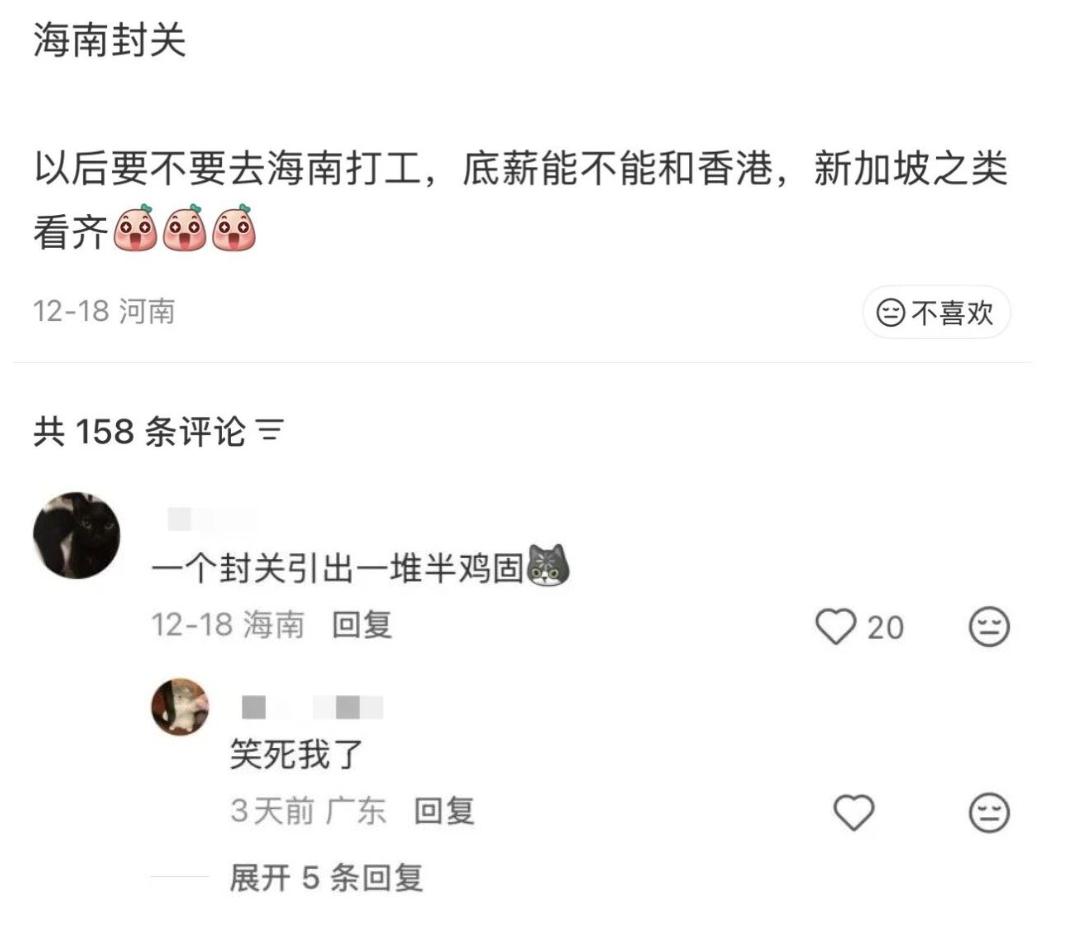Dislike the 笑死我了 reply
The image size is (1072, 928).
coord(989,812)
